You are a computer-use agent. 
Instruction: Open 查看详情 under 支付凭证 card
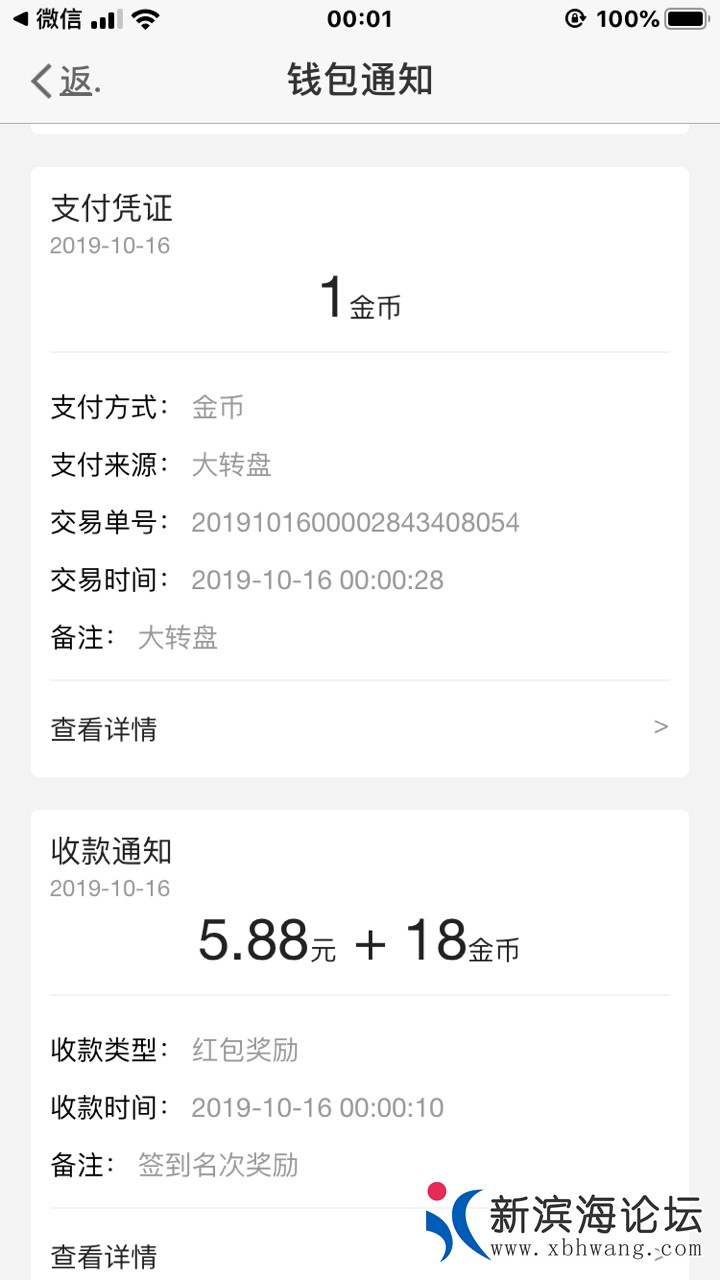[359, 729]
